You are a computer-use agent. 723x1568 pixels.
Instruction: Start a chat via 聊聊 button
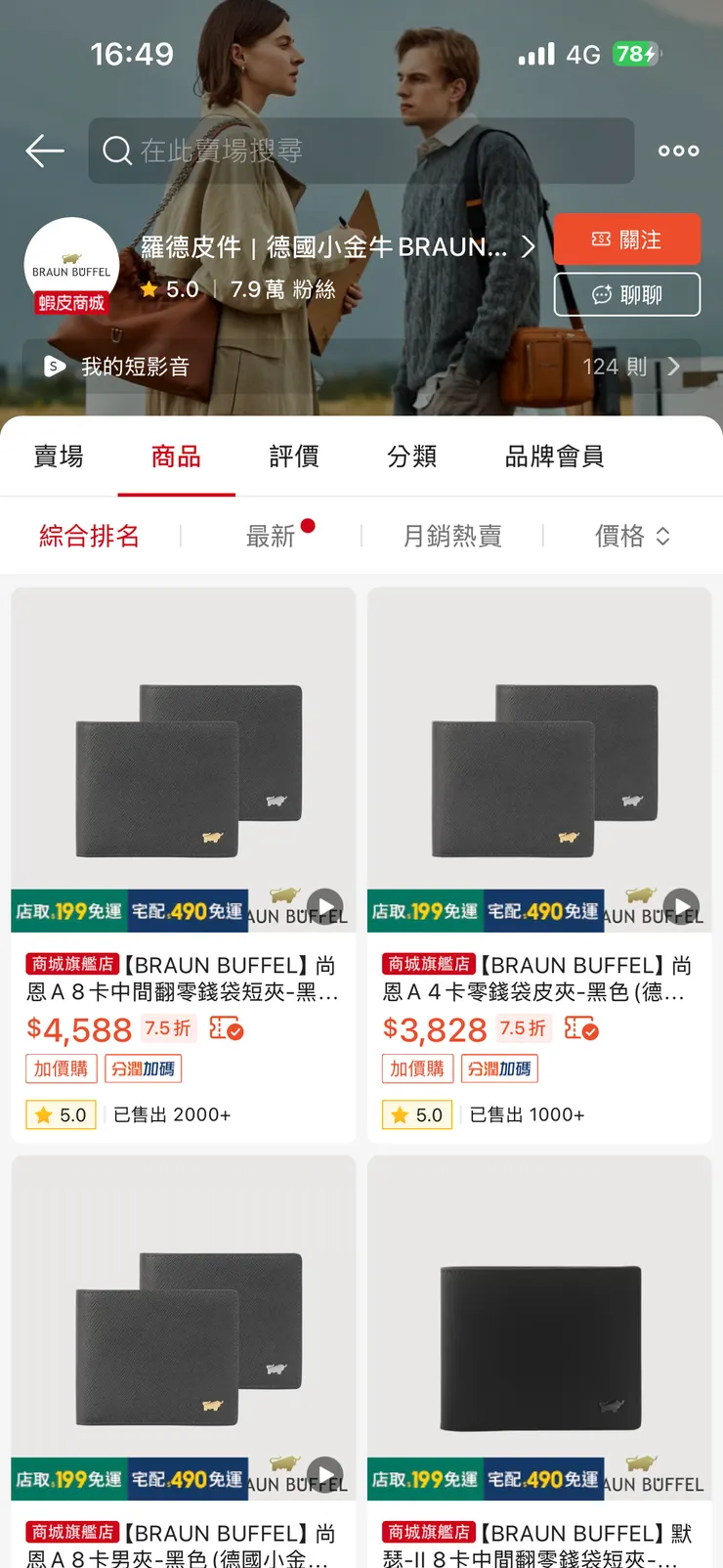(626, 294)
